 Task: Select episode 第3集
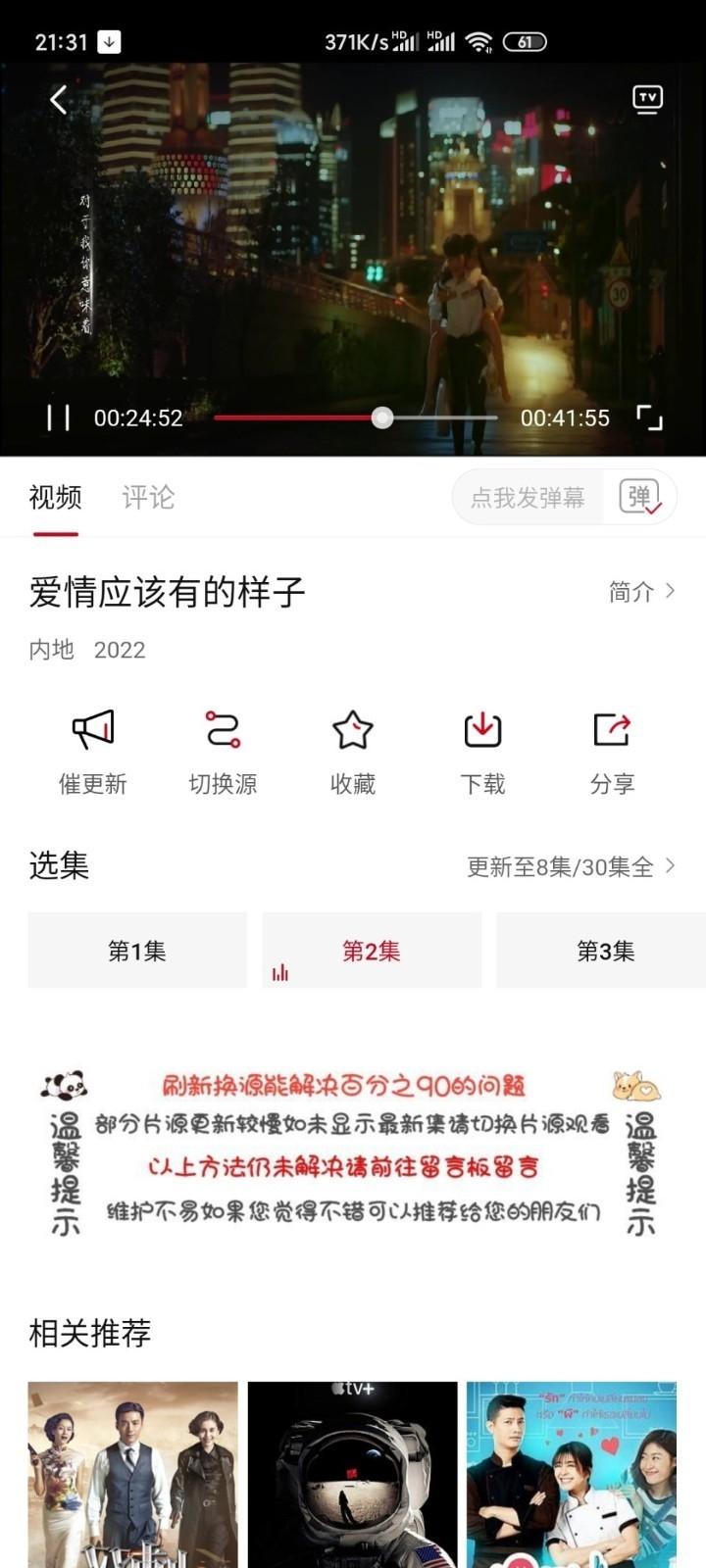pyautogui.click(x=606, y=950)
